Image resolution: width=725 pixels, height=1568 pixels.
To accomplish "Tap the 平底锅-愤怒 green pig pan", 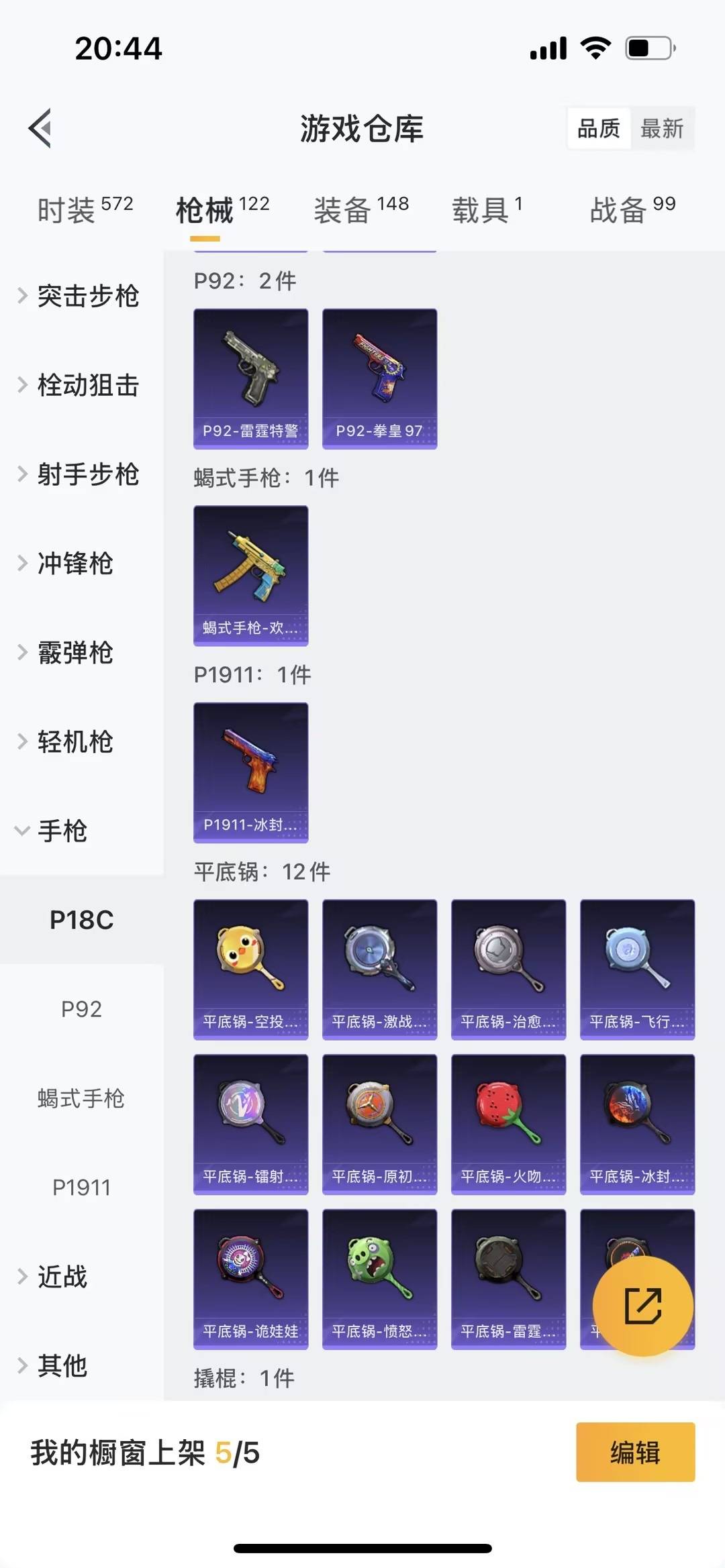I will (379, 1280).
